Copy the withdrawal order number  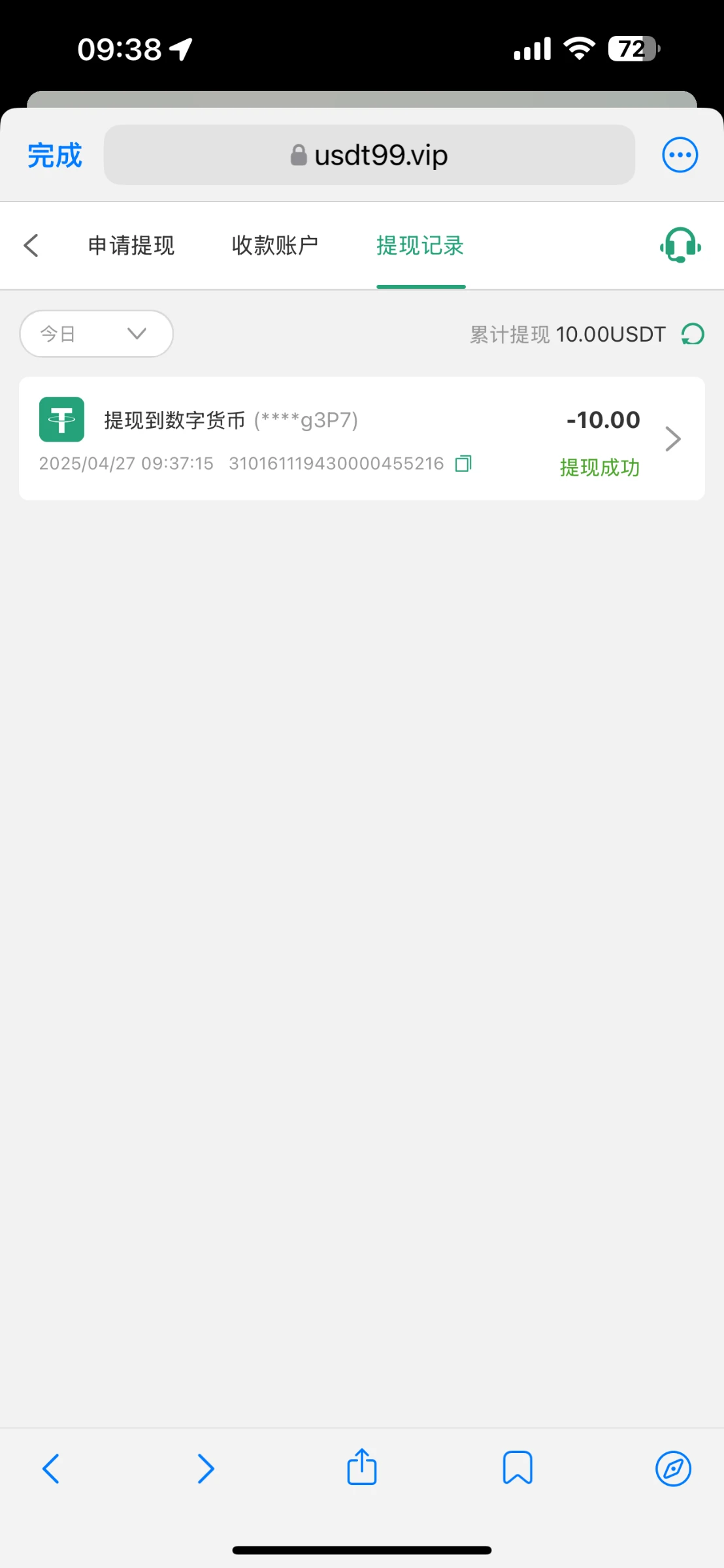[463, 463]
